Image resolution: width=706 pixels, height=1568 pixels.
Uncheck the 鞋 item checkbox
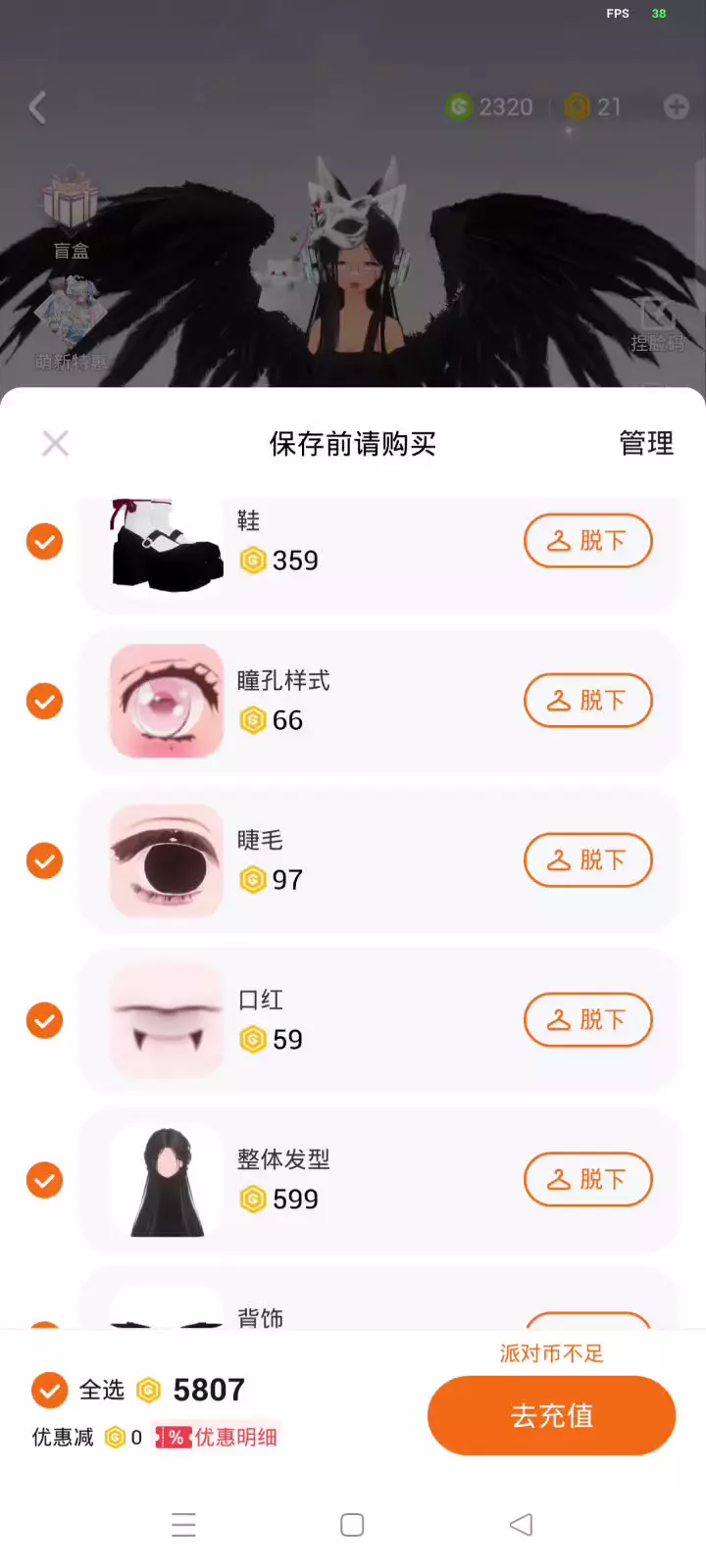(44, 541)
